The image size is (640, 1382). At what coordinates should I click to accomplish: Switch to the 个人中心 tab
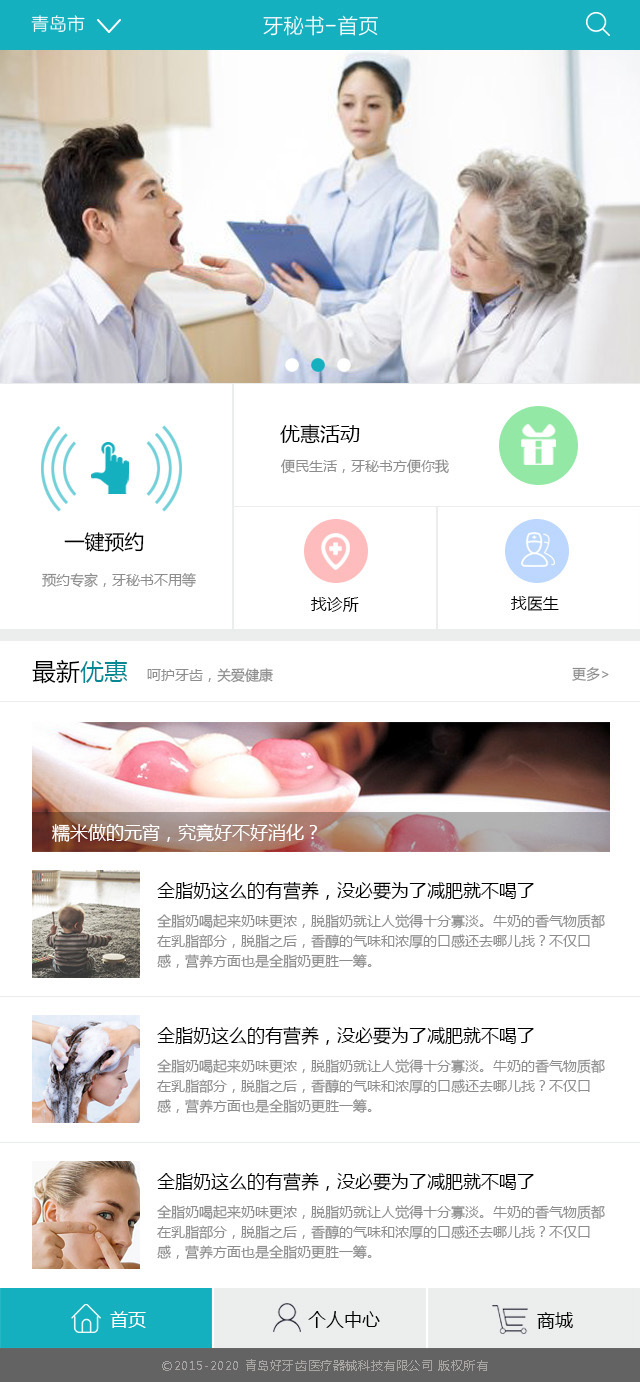320,1319
